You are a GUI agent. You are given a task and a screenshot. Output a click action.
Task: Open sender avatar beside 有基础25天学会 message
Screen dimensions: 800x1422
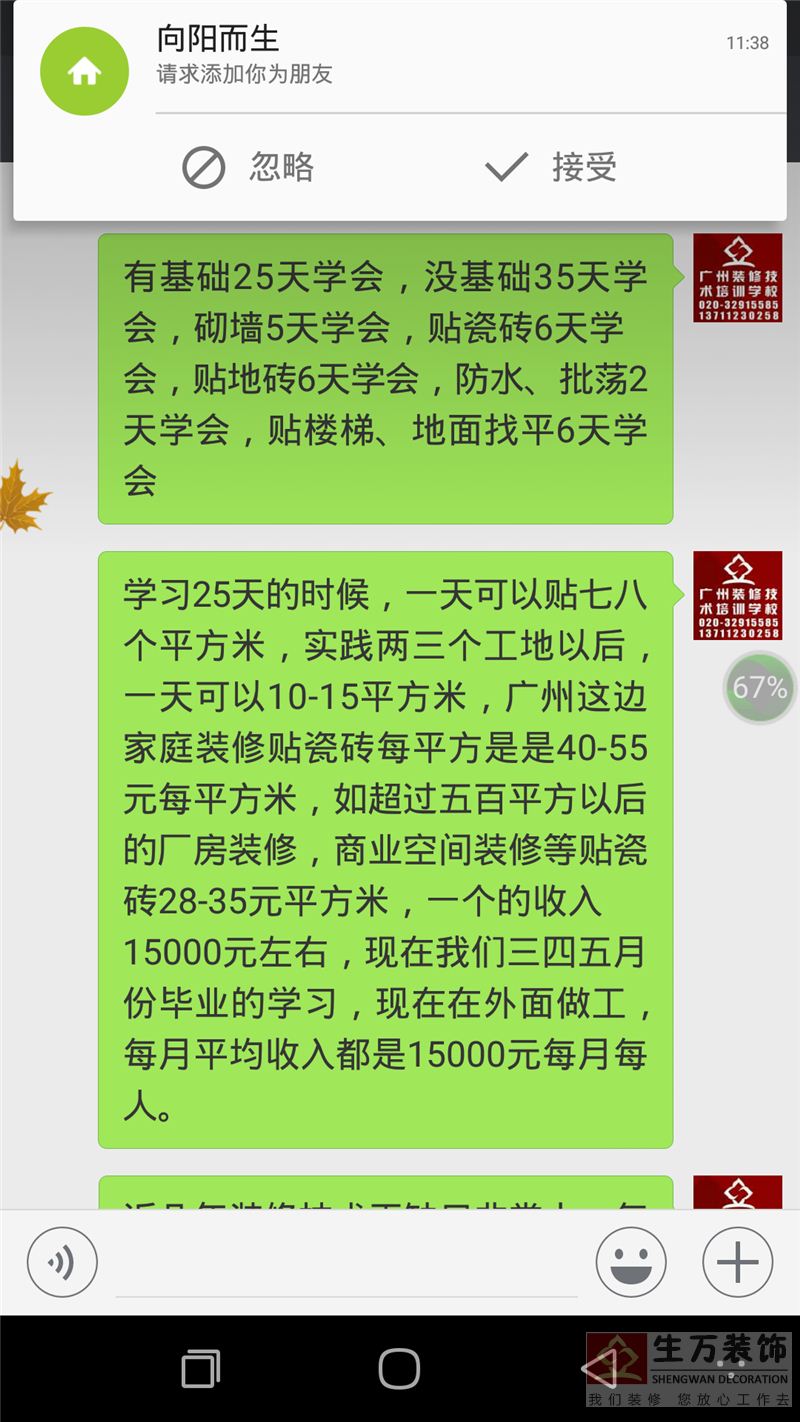point(737,278)
